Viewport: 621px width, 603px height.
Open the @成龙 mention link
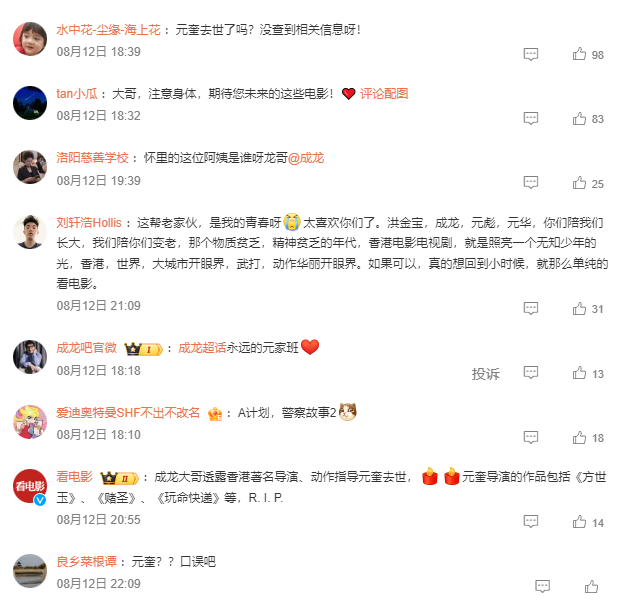pos(307,158)
